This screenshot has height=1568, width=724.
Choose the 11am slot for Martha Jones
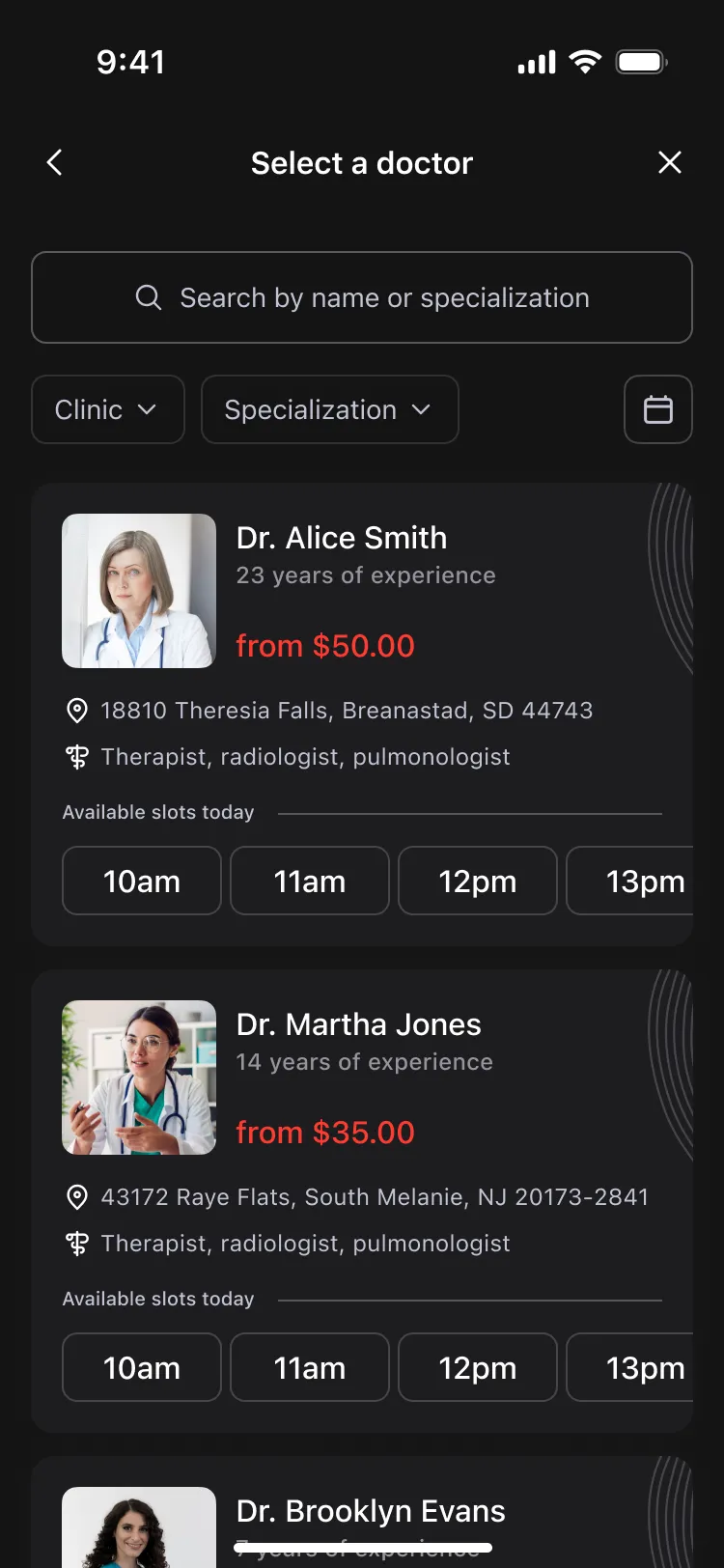point(310,1367)
